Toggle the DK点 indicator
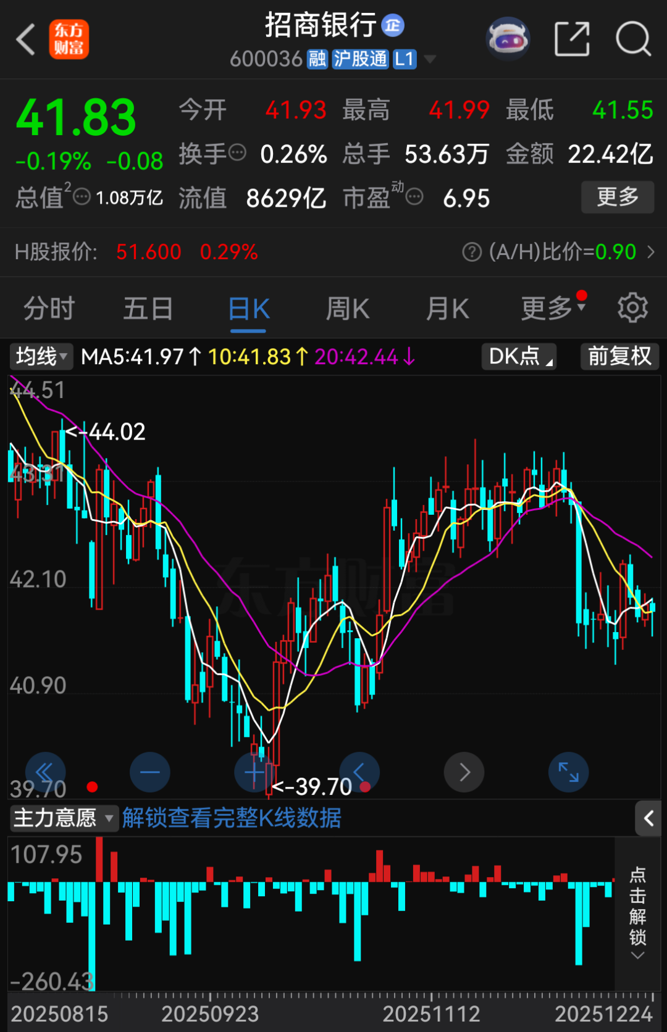The width and height of the screenshot is (667, 1032). pos(518,356)
